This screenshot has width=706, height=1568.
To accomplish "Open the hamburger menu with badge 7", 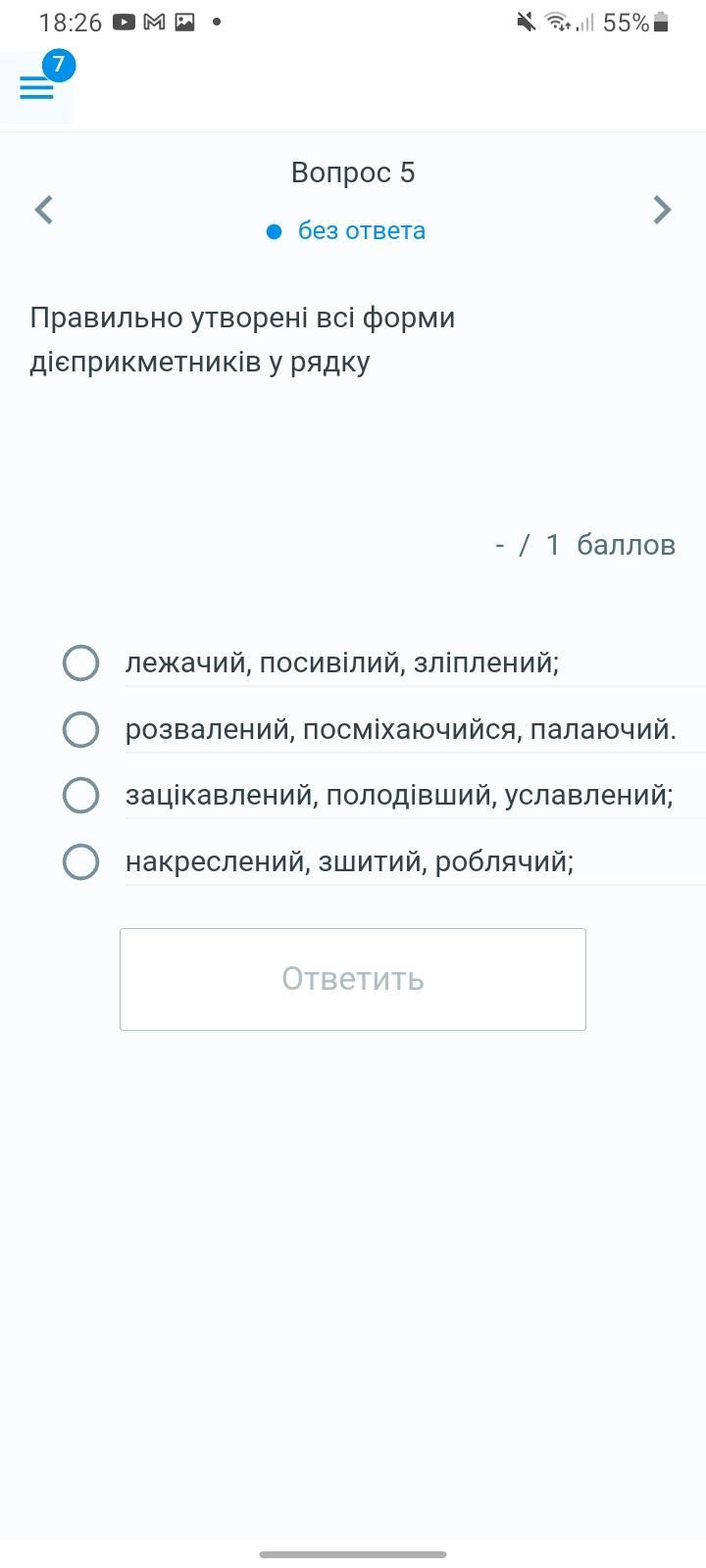I will point(37,88).
